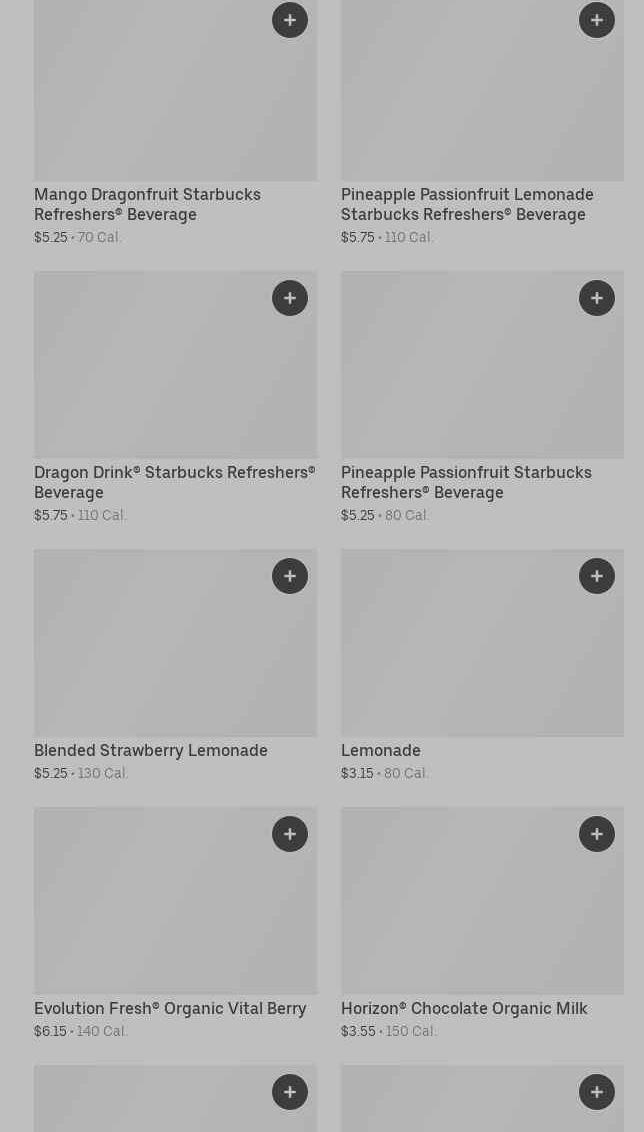Image resolution: width=644 pixels, height=1132 pixels.
Task: Add Dragon Drink Refreshers Beverage to order
Action: click(290, 298)
